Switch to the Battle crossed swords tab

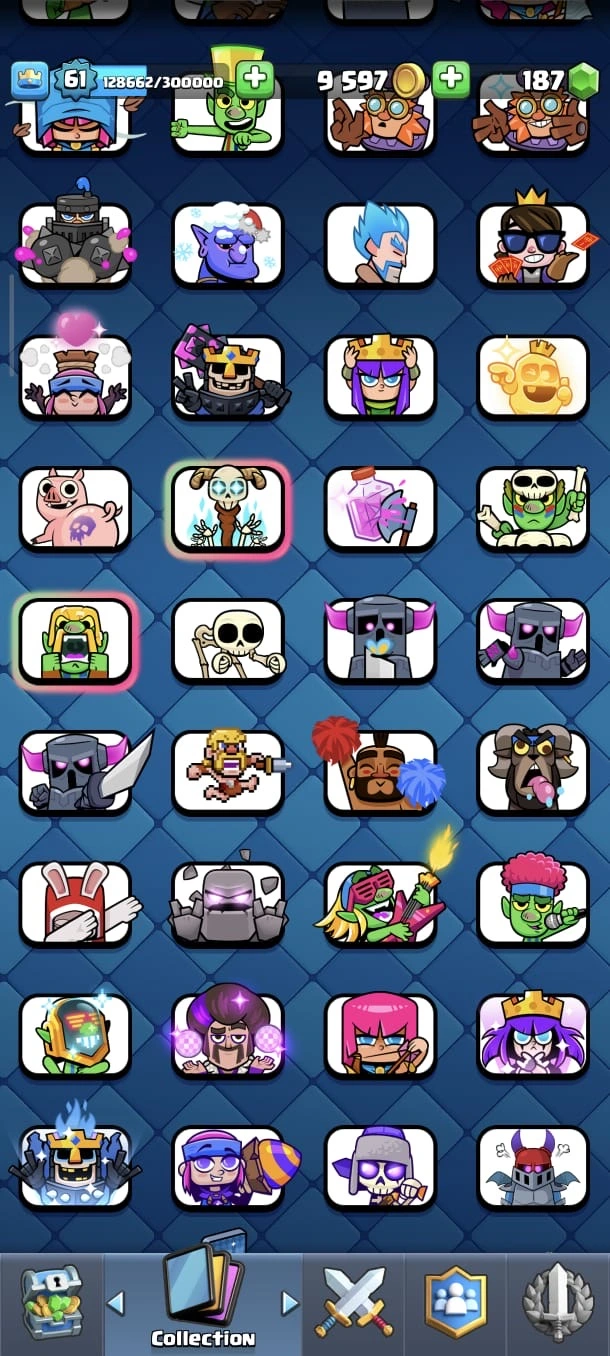pos(355,1302)
